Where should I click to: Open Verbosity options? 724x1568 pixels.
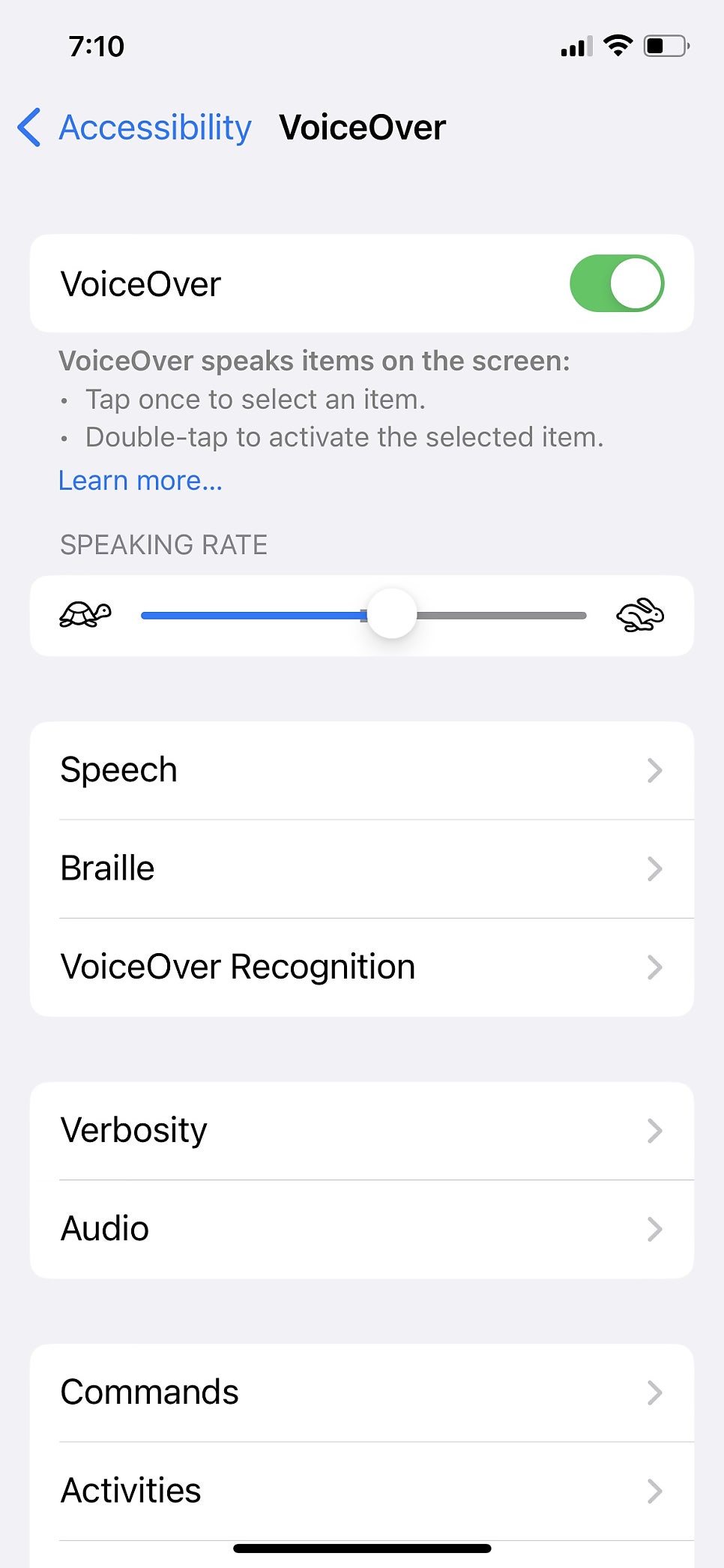point(362,1131)
